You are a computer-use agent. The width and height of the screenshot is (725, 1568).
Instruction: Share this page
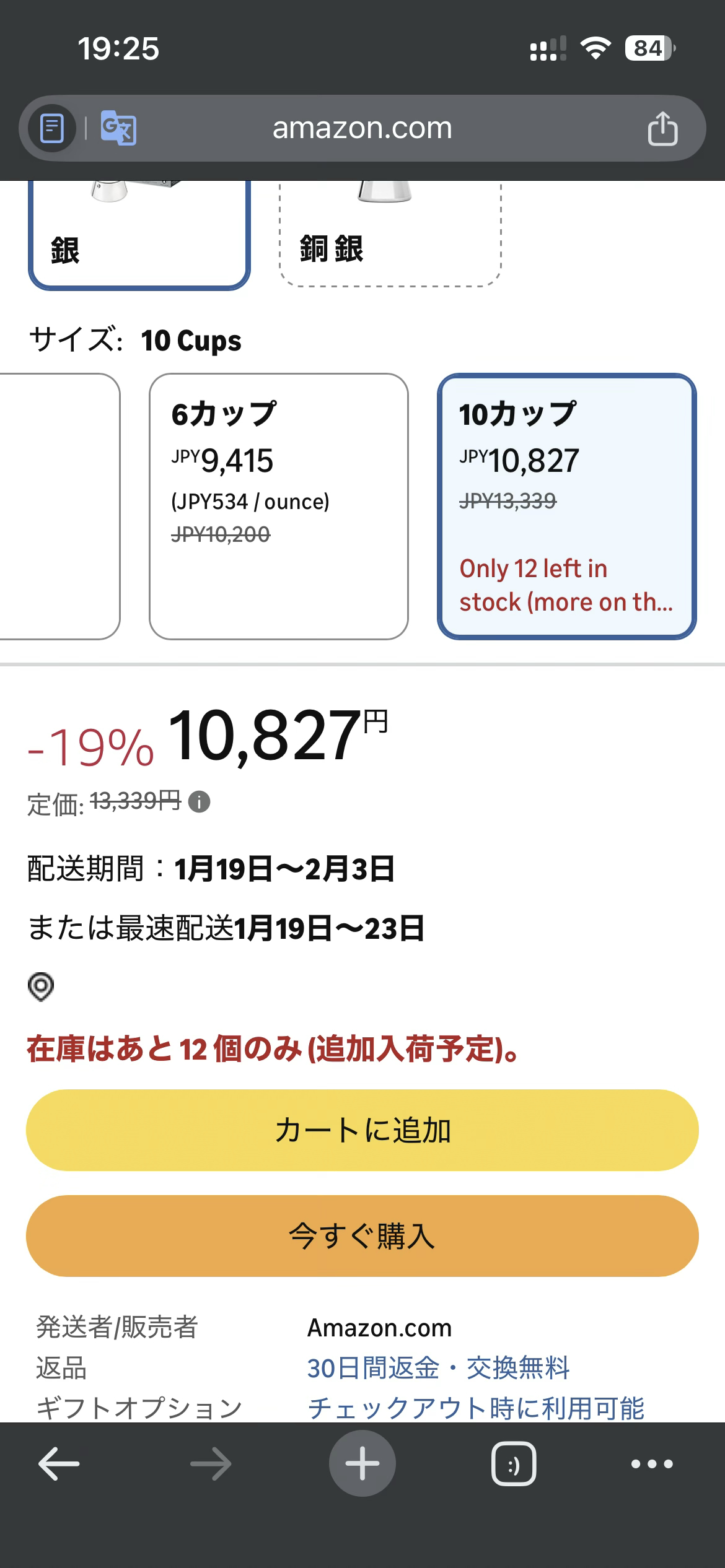[662, 129]
